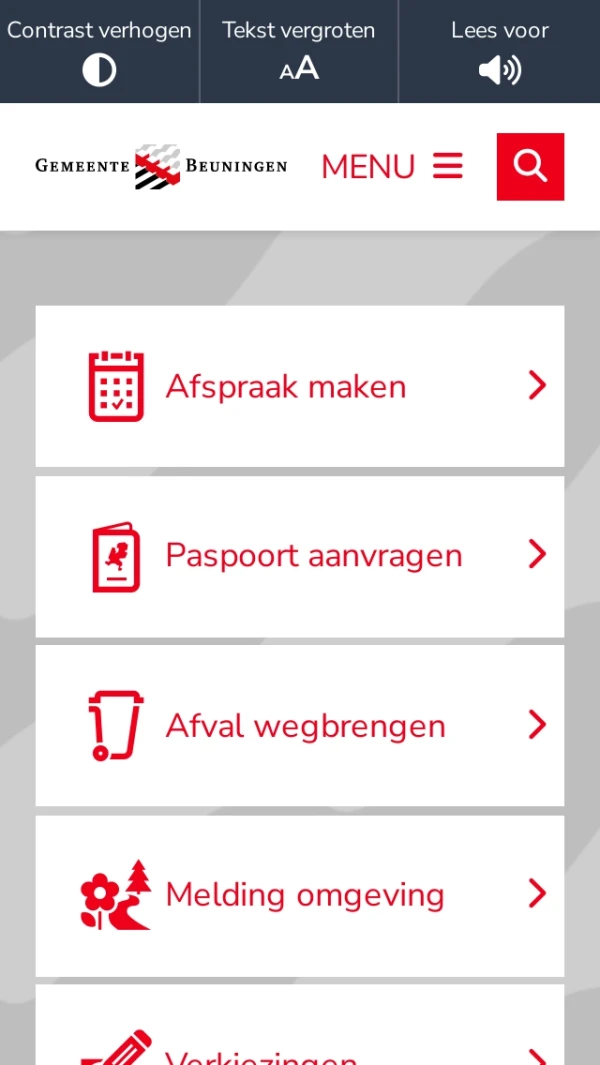
Task: Increase contrast with Contrast verhogen
Action: 99,52
